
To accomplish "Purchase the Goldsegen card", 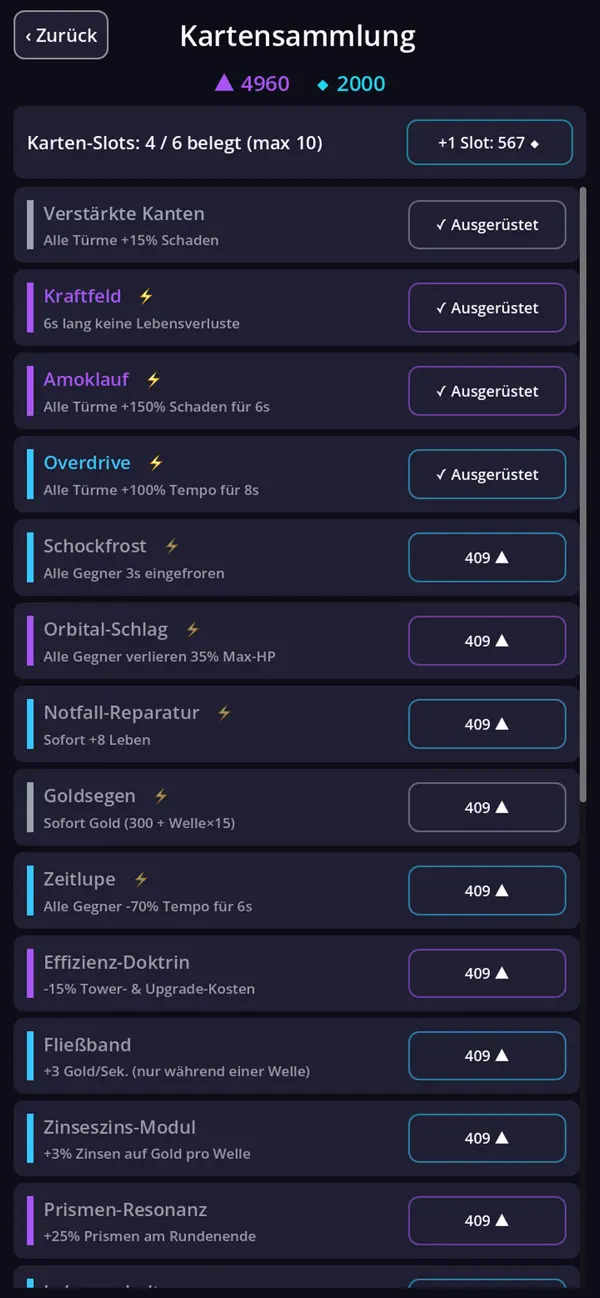I will (487, 807).
